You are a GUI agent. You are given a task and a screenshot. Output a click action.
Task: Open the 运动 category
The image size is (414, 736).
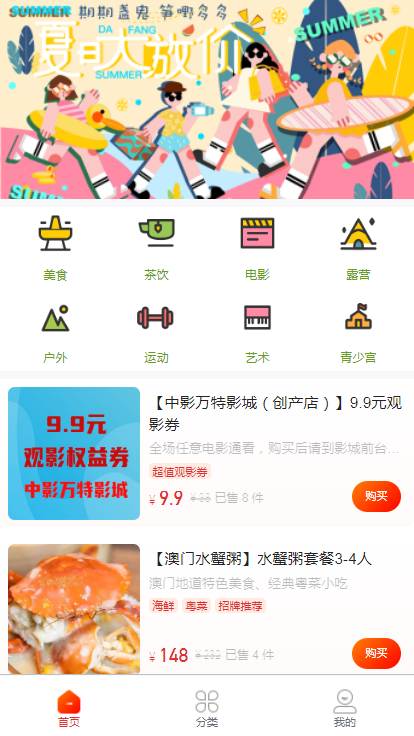(156, 333)
